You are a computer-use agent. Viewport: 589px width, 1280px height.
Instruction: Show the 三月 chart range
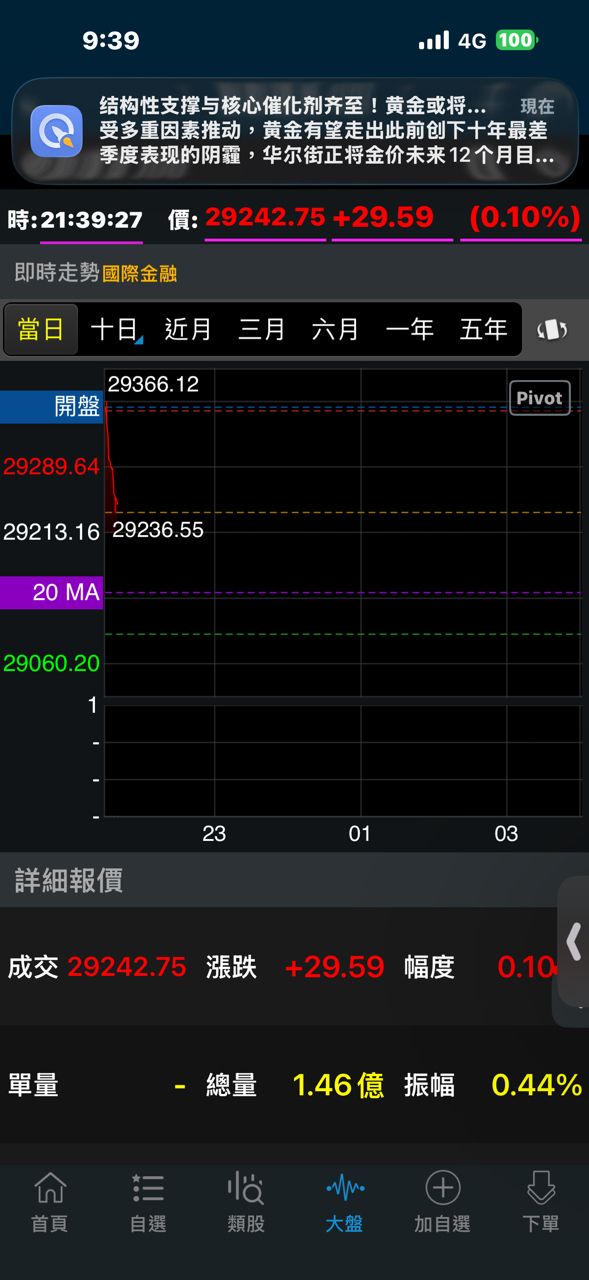click(x=262, y=329)
